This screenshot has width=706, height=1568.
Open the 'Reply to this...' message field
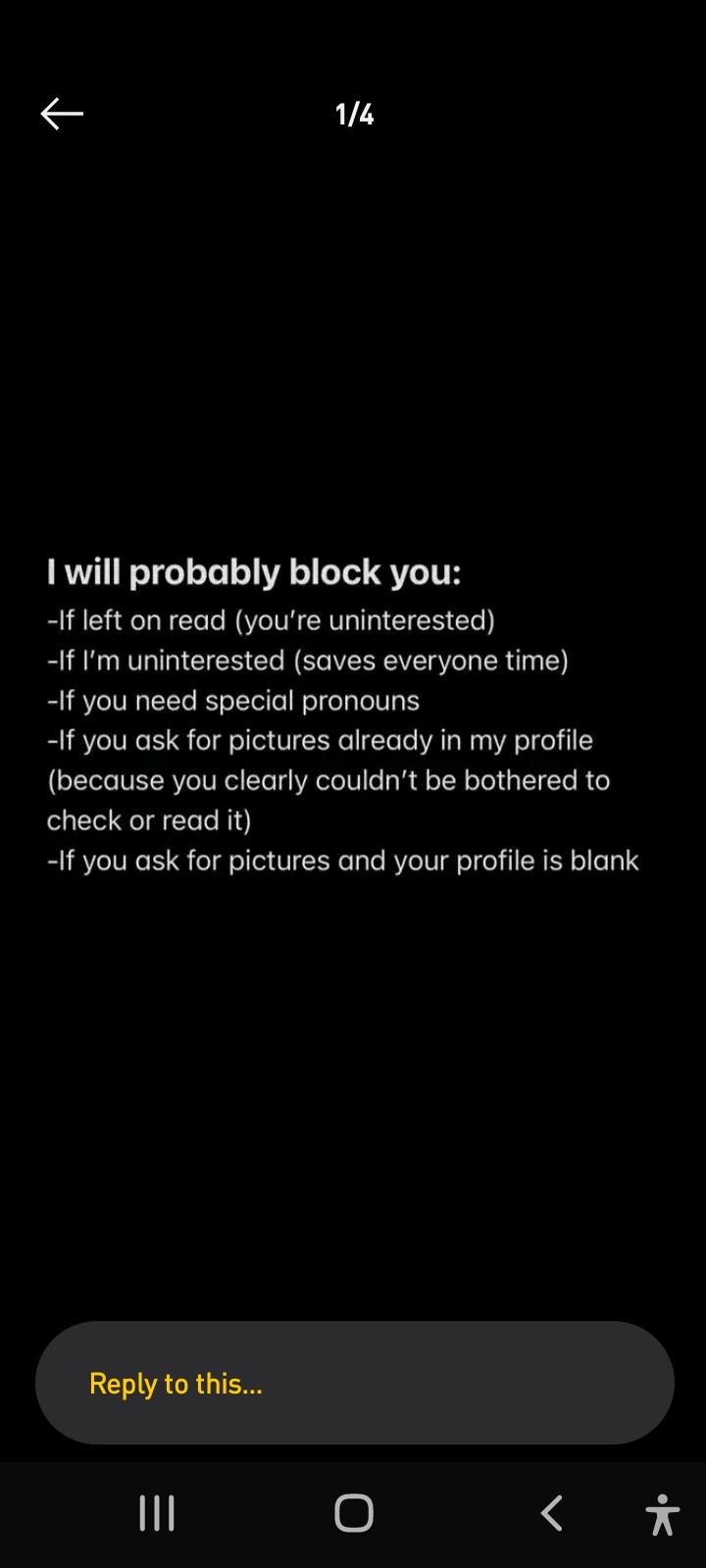(x=354, y=1382)
